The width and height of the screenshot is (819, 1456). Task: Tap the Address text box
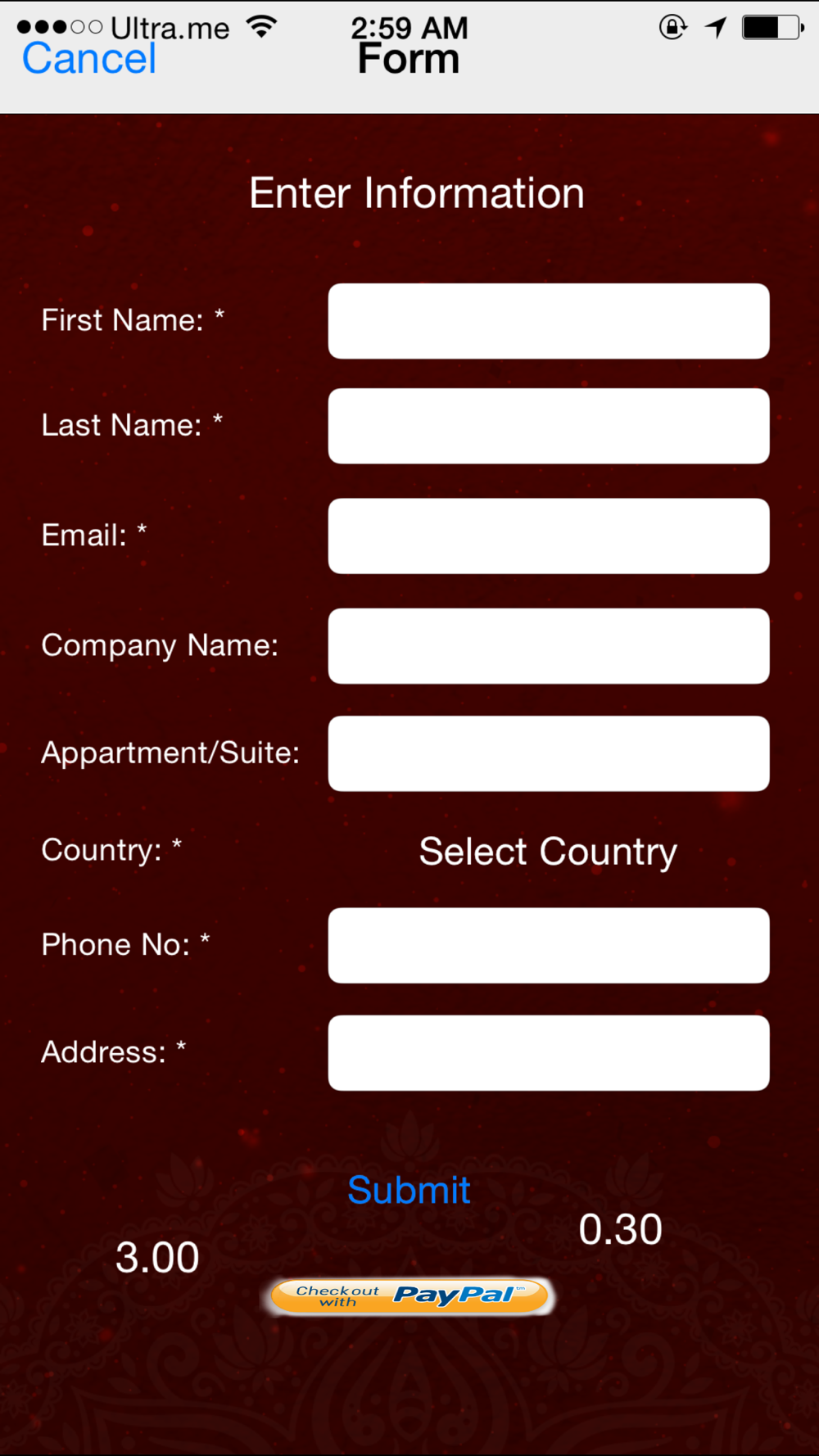coord(549,1053)
